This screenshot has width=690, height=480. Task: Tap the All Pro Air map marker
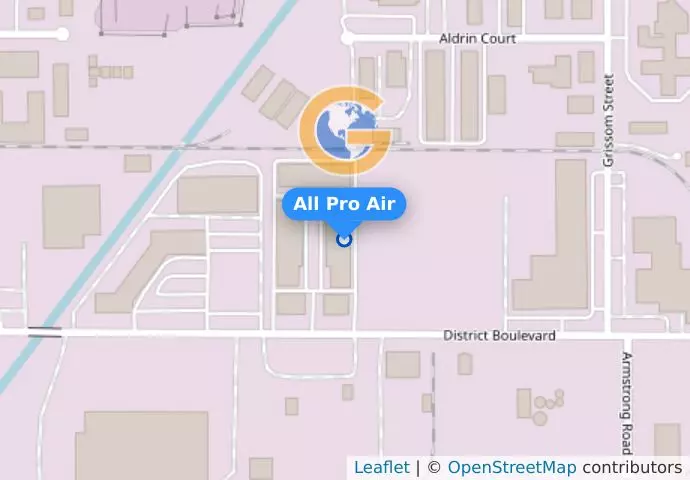pos(344,239)
